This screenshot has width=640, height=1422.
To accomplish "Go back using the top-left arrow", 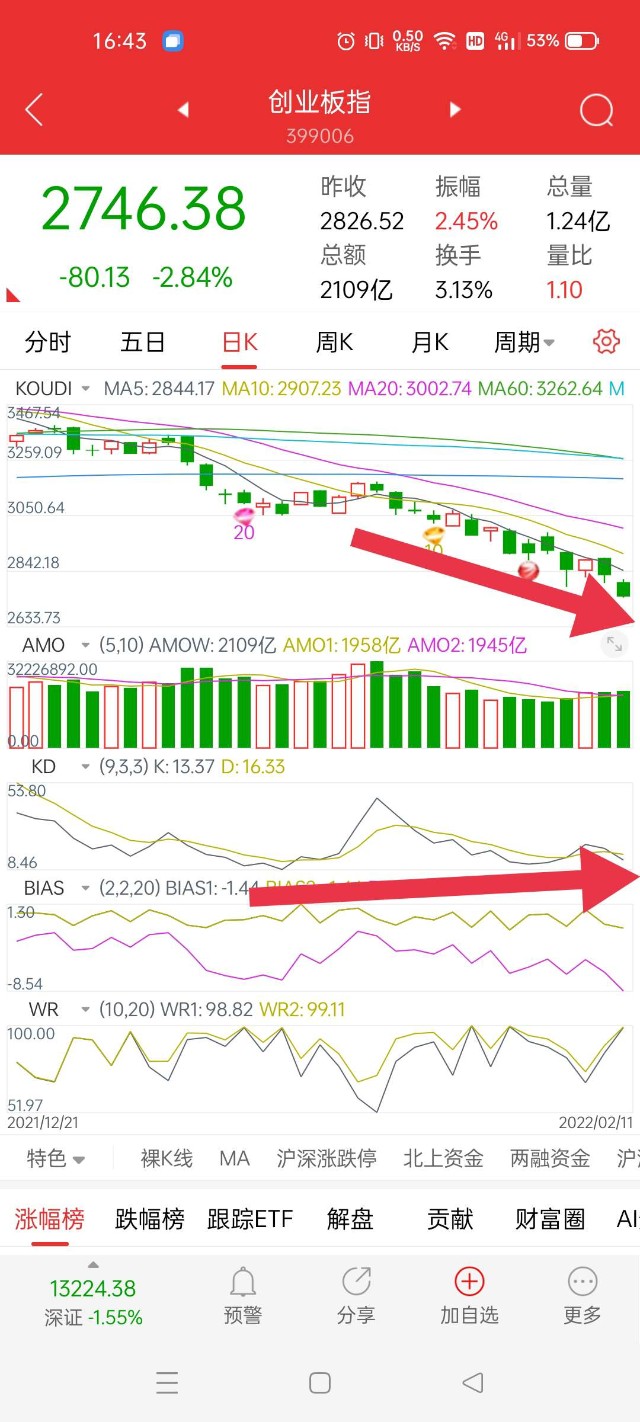I will click(x=34, y=110).
